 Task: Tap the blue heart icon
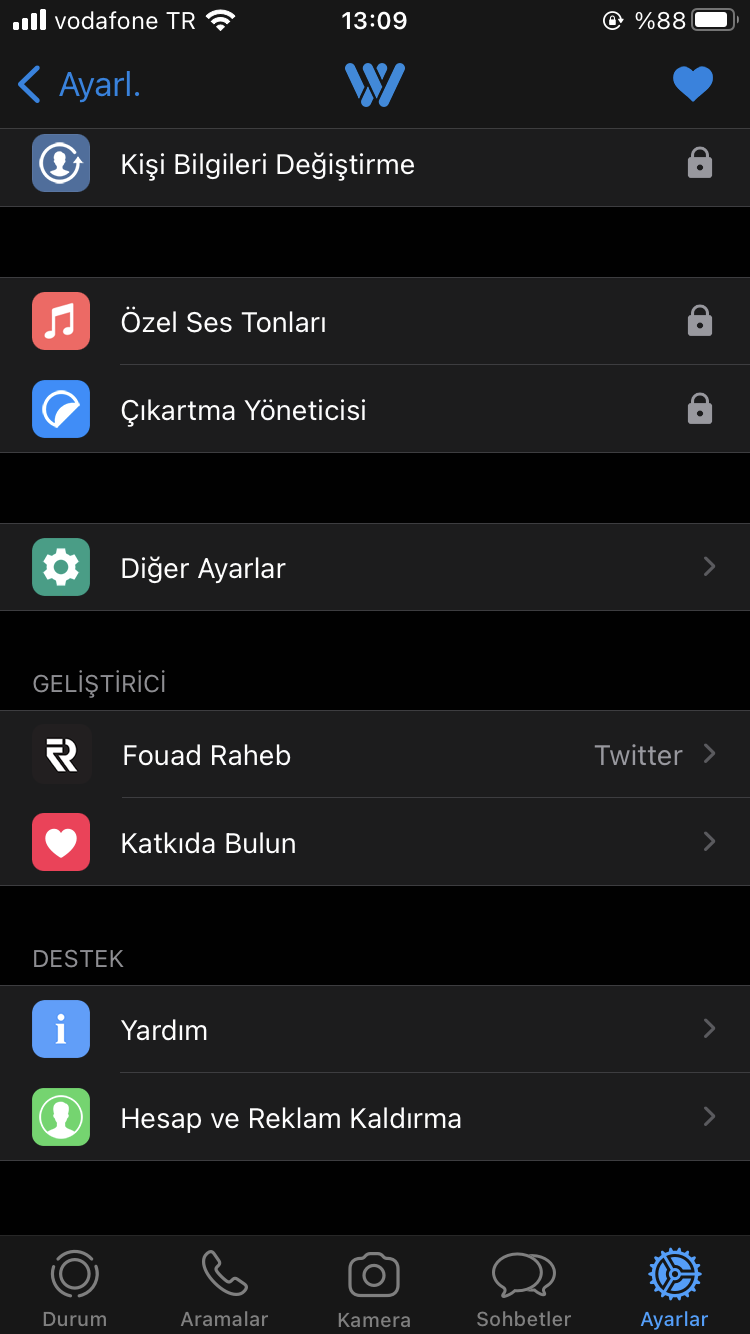(692, 84)
